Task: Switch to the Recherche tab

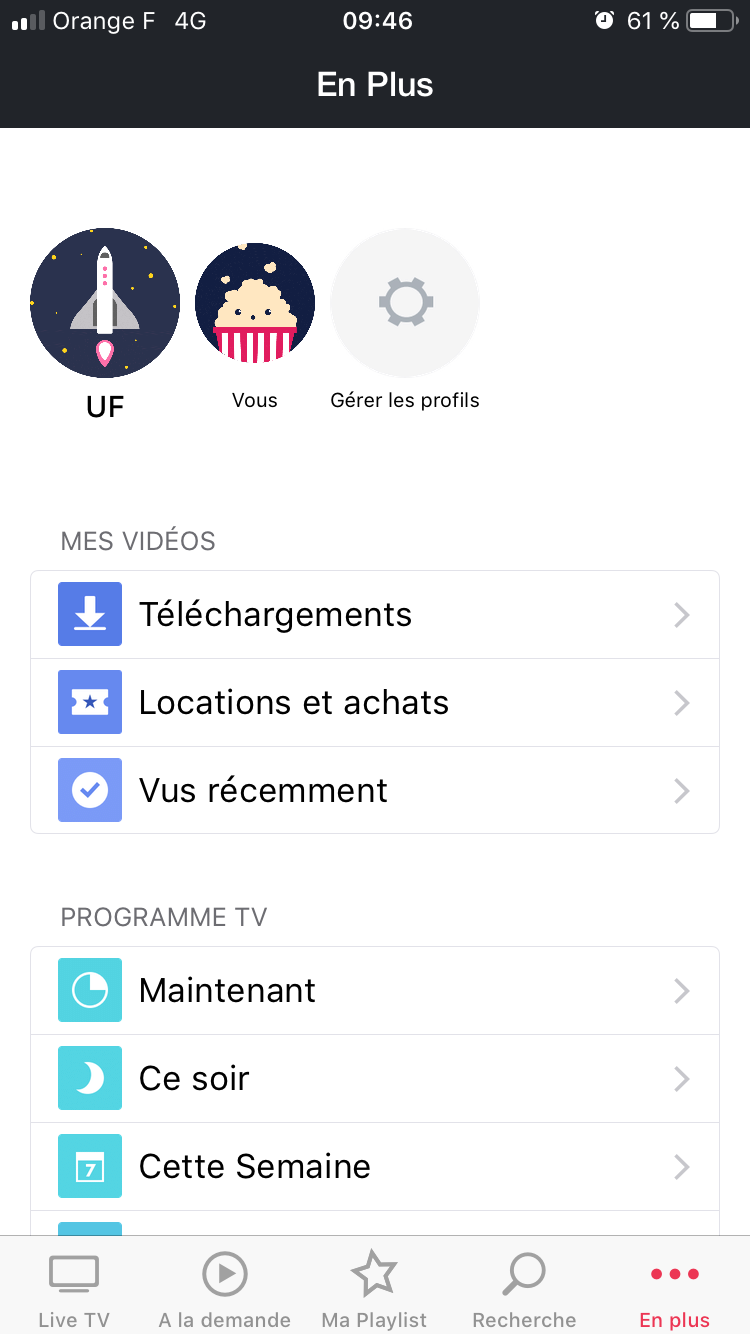Action: click(524, 1290)
